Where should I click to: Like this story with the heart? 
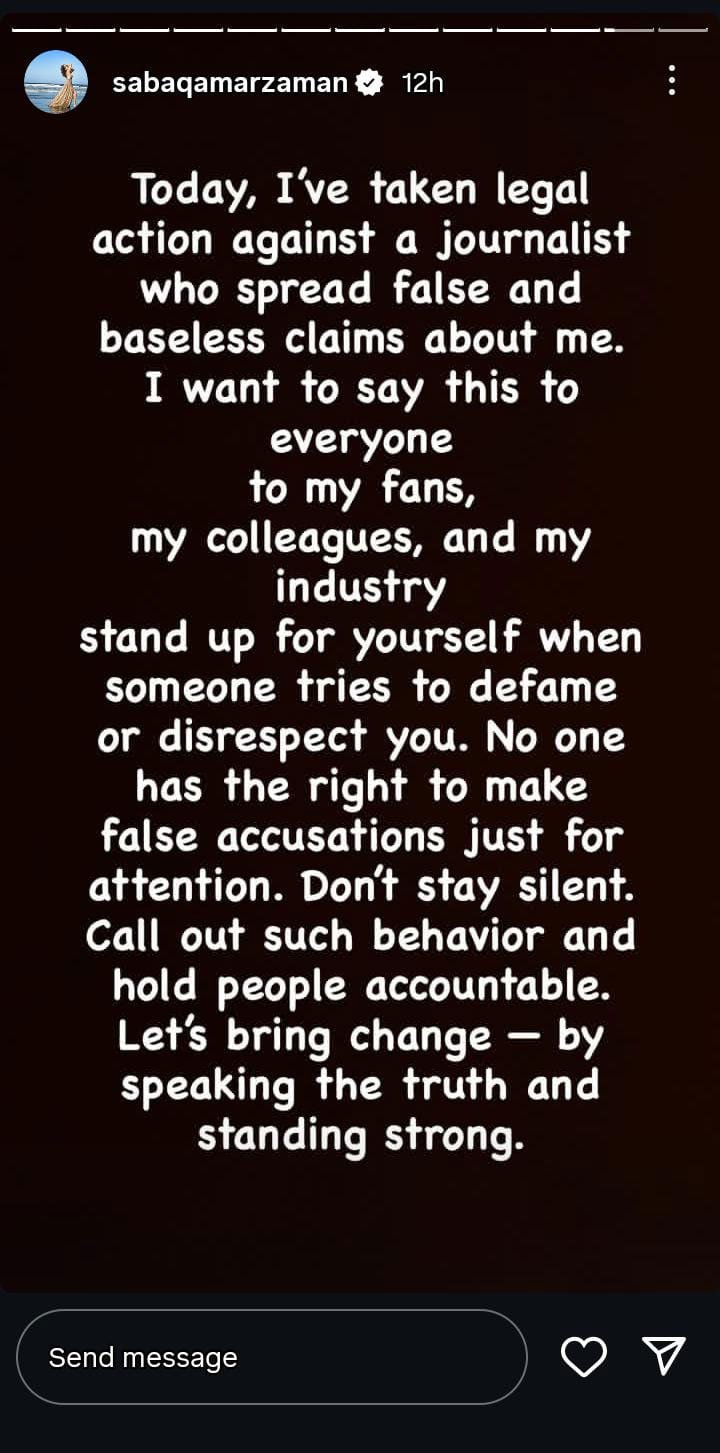pos(584,1356)
